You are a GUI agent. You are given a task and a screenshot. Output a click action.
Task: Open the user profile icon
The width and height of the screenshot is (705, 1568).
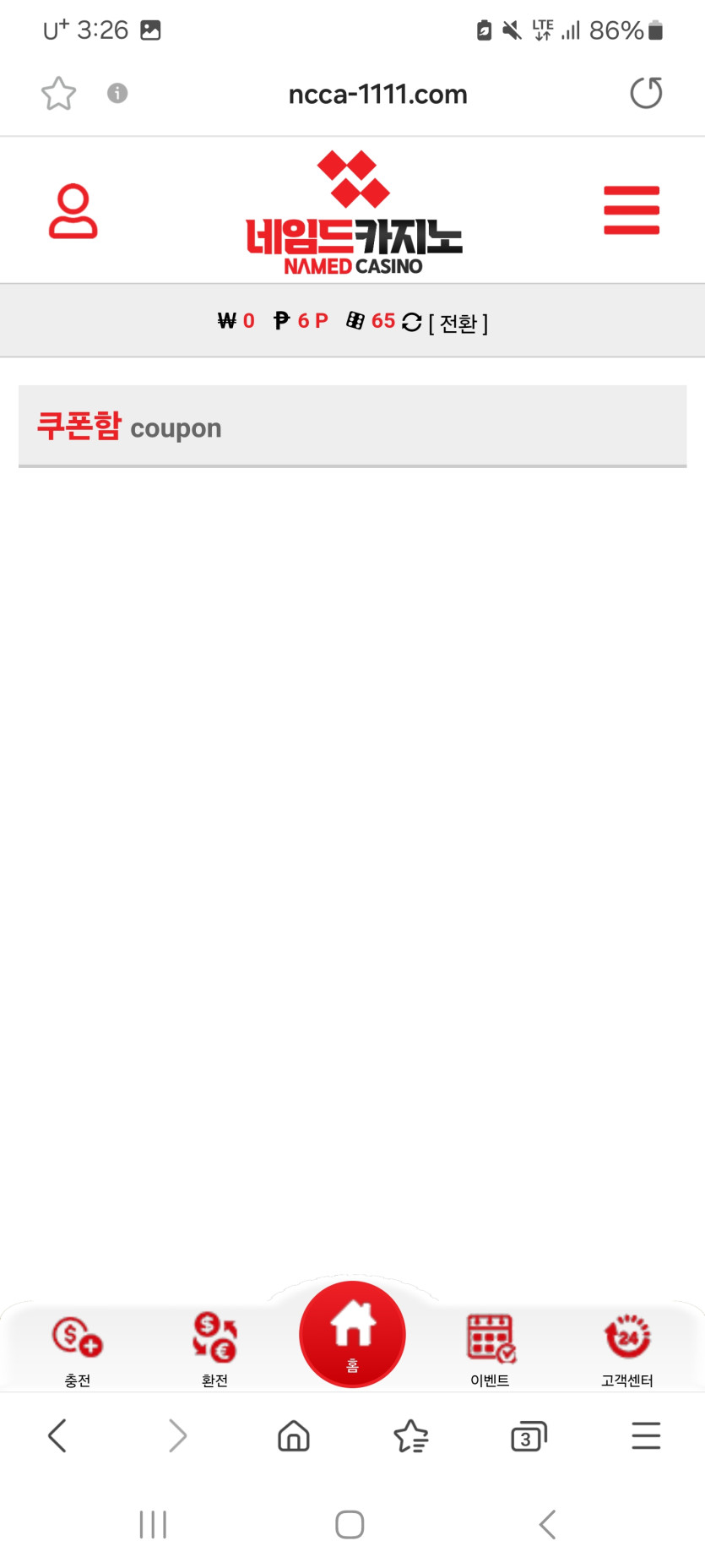click(x=73, y=211)
